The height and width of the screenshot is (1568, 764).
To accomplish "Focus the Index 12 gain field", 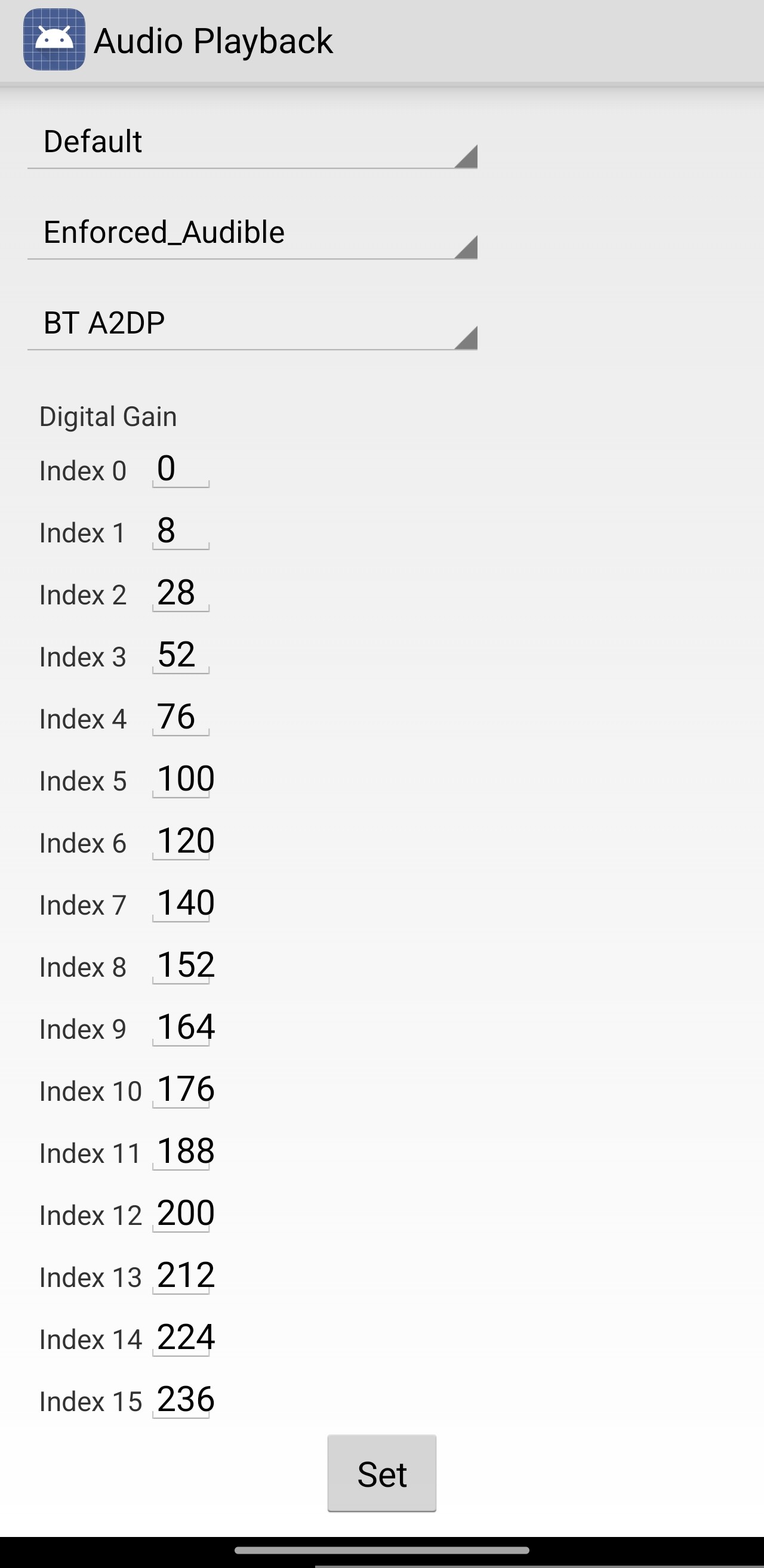I will coord(183,1214).
